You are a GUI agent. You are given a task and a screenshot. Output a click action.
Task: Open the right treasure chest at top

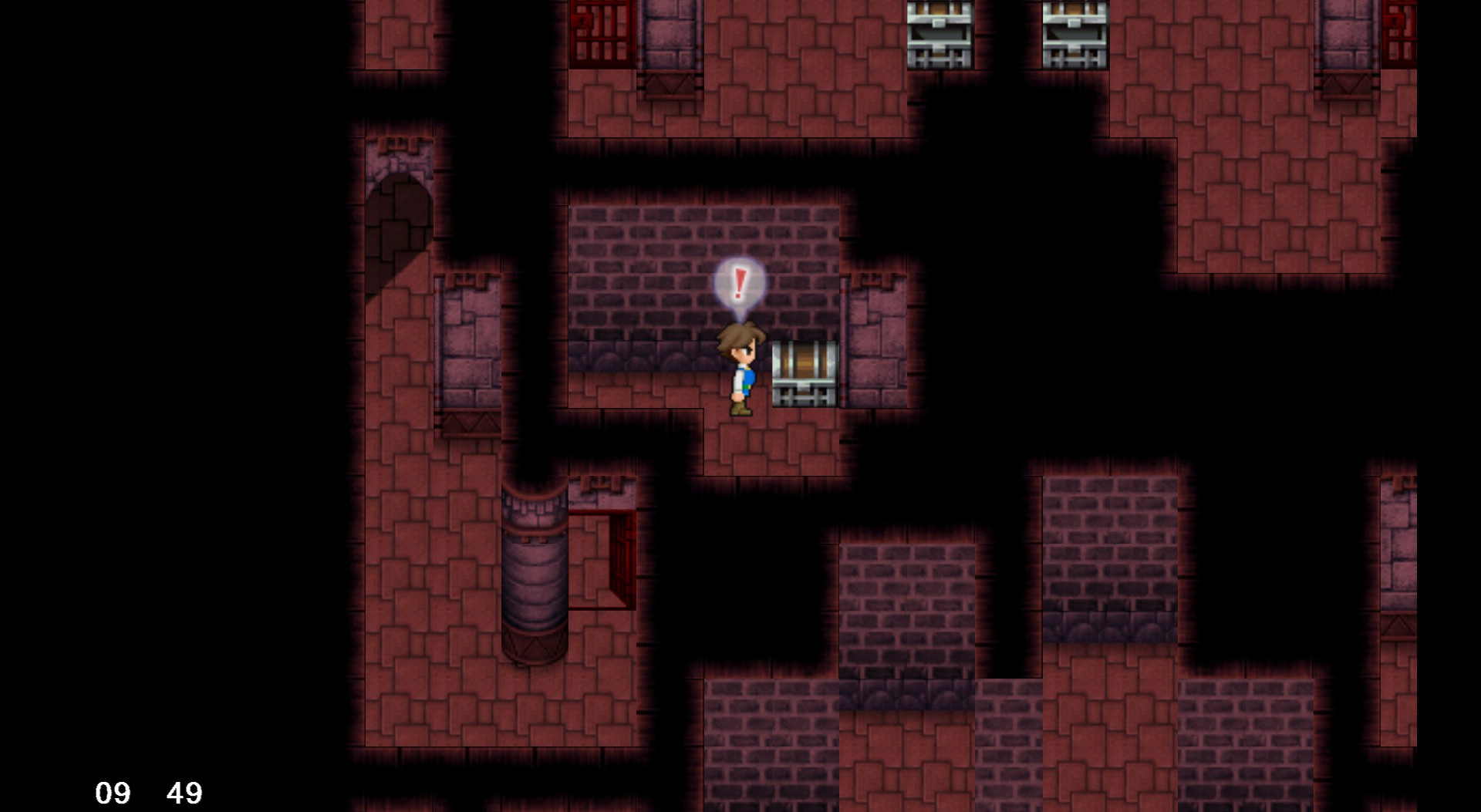[1074, 35]
